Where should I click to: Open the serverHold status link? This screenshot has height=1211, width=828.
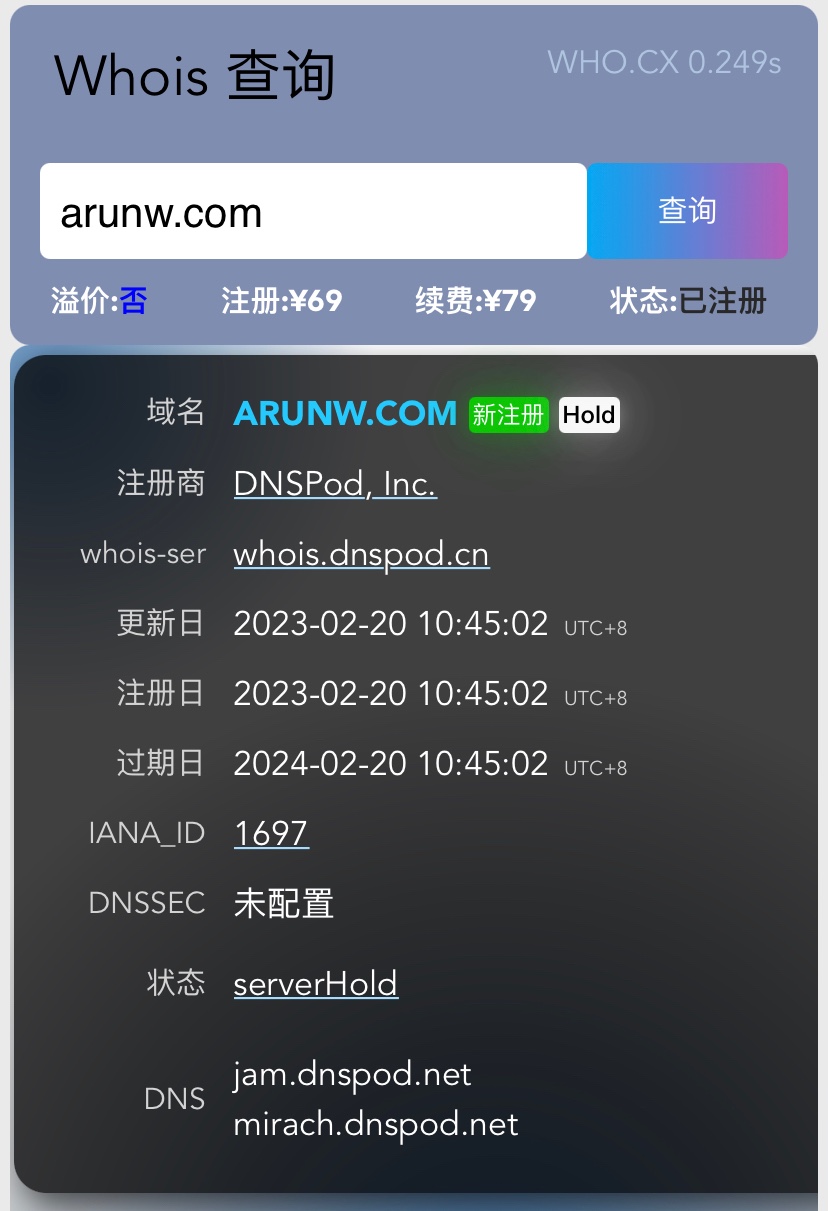(315, 983)
